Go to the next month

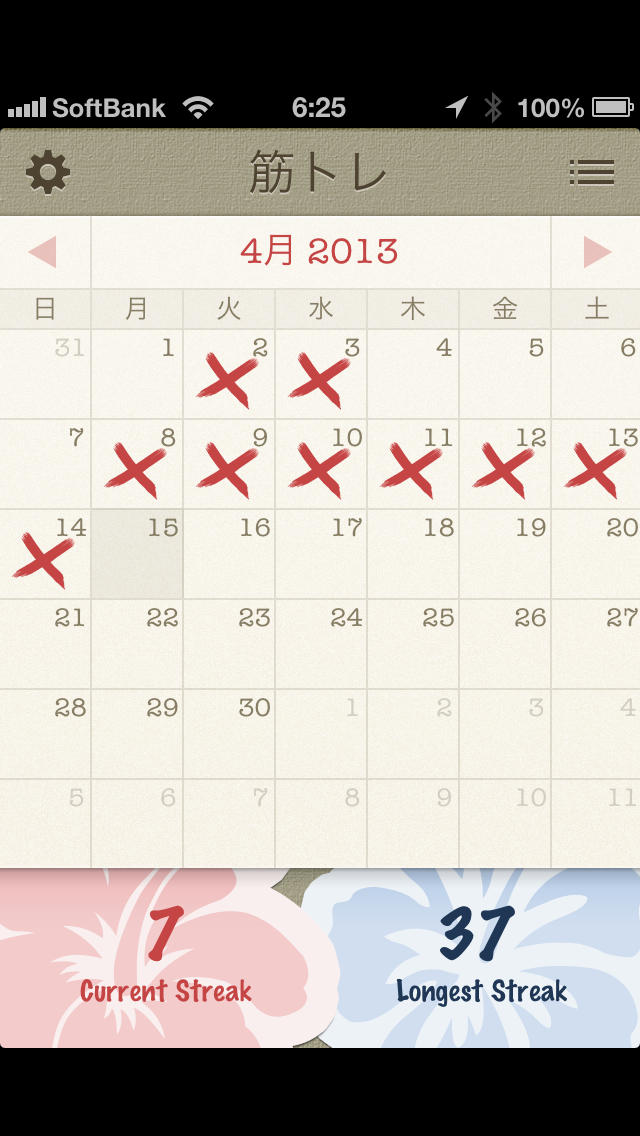pyautogui.click(x=597, y=252)
